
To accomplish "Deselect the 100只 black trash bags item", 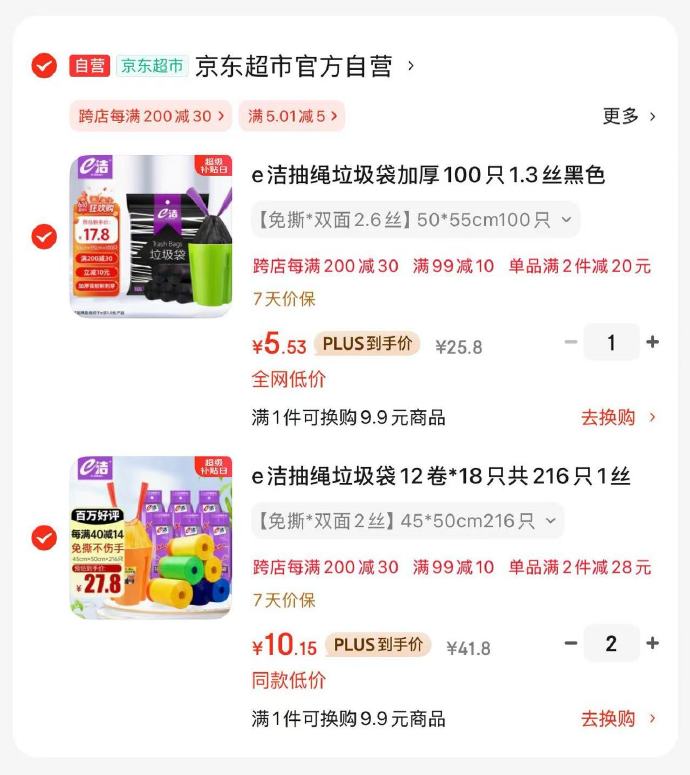I will [44, 237].
